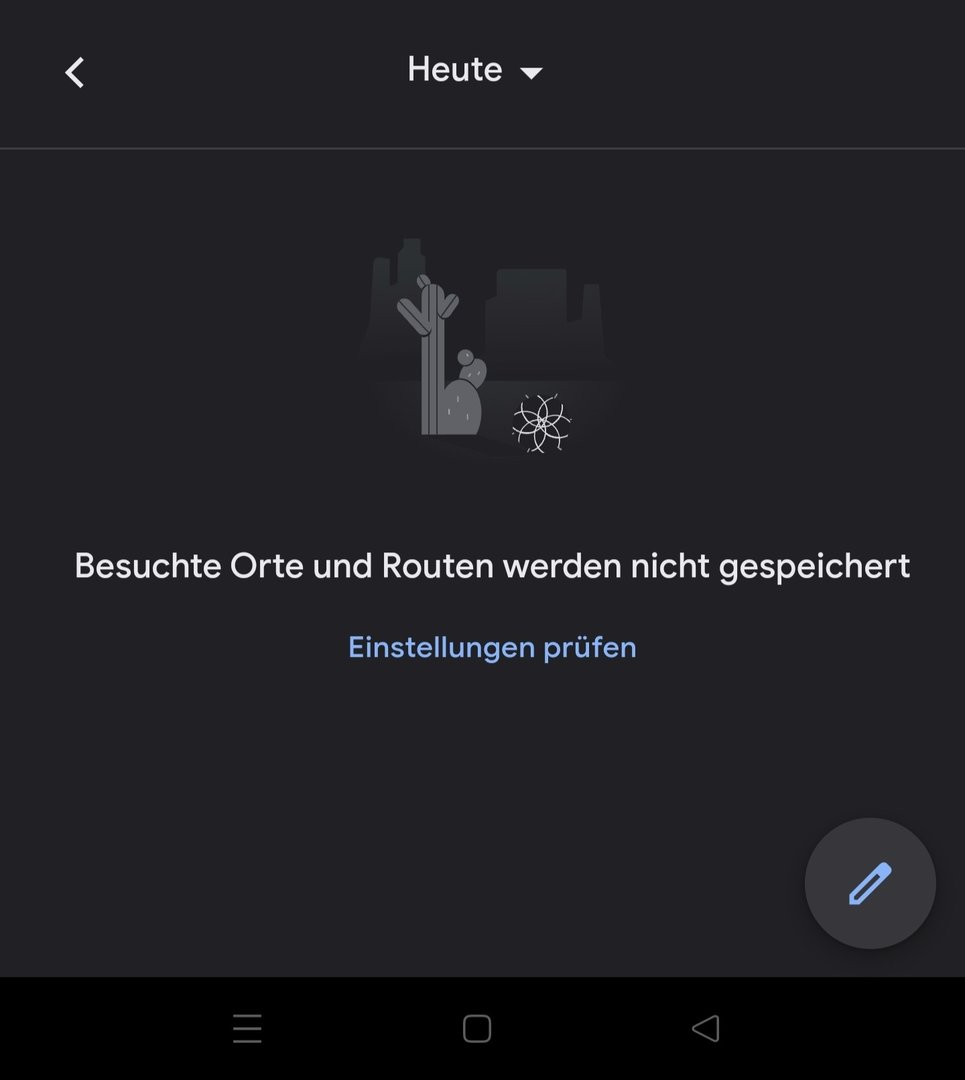Go back using the top-left arrow
The width and height of the screenshot is (965, 1080).
[75, 72]
